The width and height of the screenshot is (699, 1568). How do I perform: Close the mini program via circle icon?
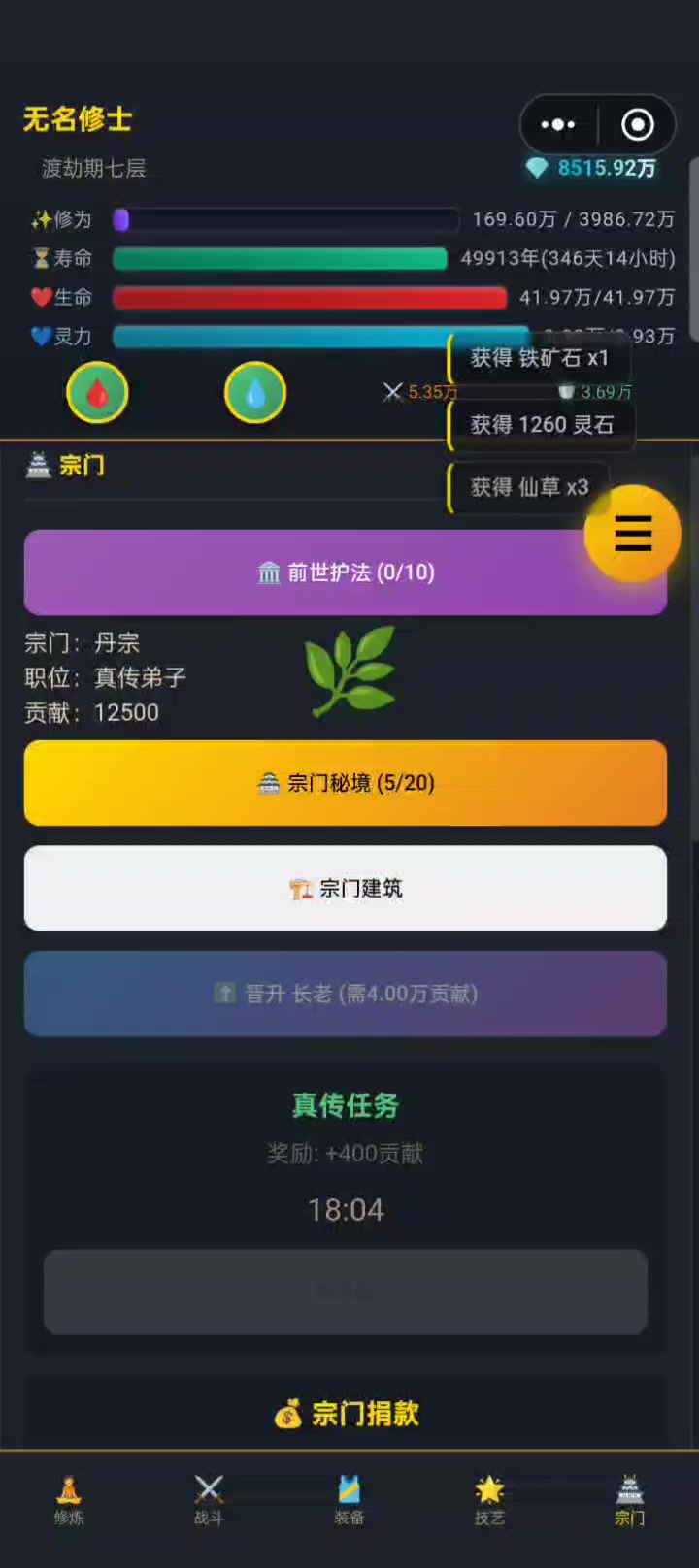point(637,125)
